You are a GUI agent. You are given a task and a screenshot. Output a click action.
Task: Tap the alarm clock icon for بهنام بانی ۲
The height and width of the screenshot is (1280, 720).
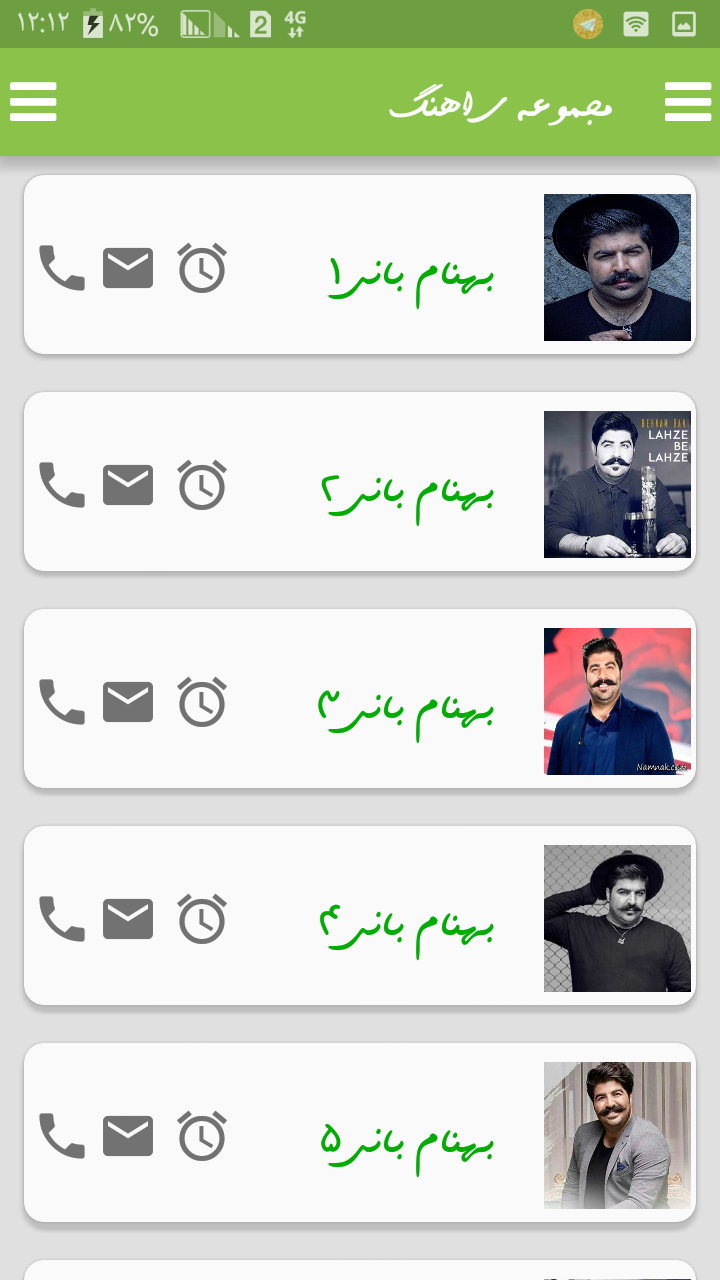coord(202,484)
